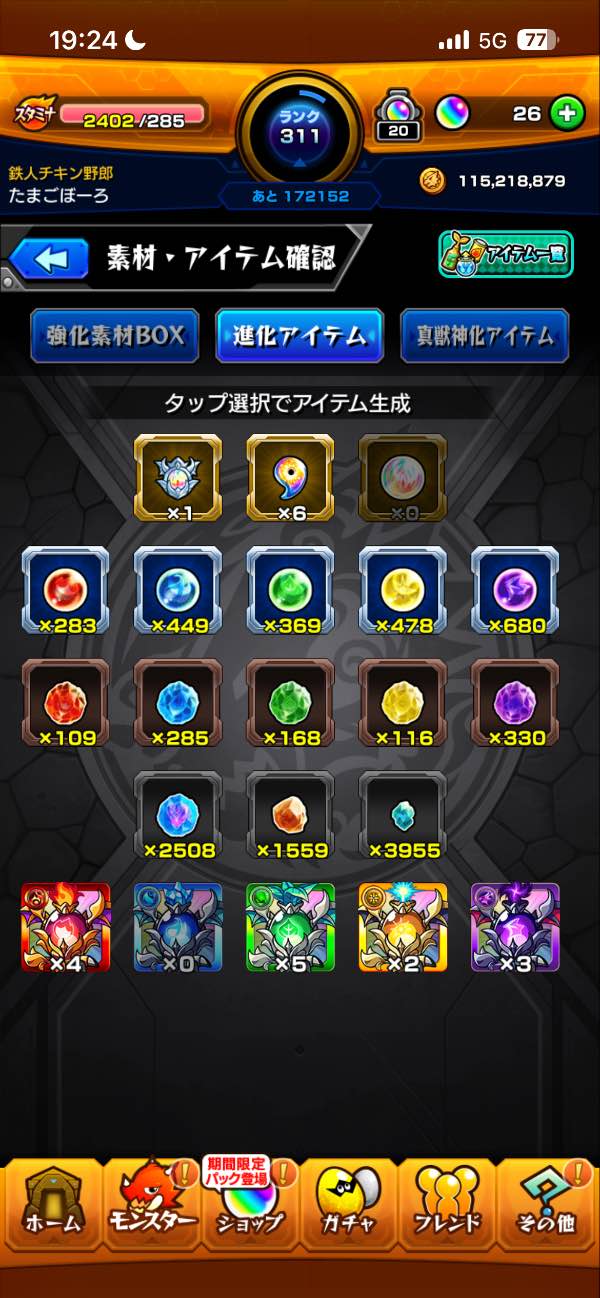This screenshot has height=1298, width=600.
Task: Select the 進化アイテム tab
Action: (299, 336)
